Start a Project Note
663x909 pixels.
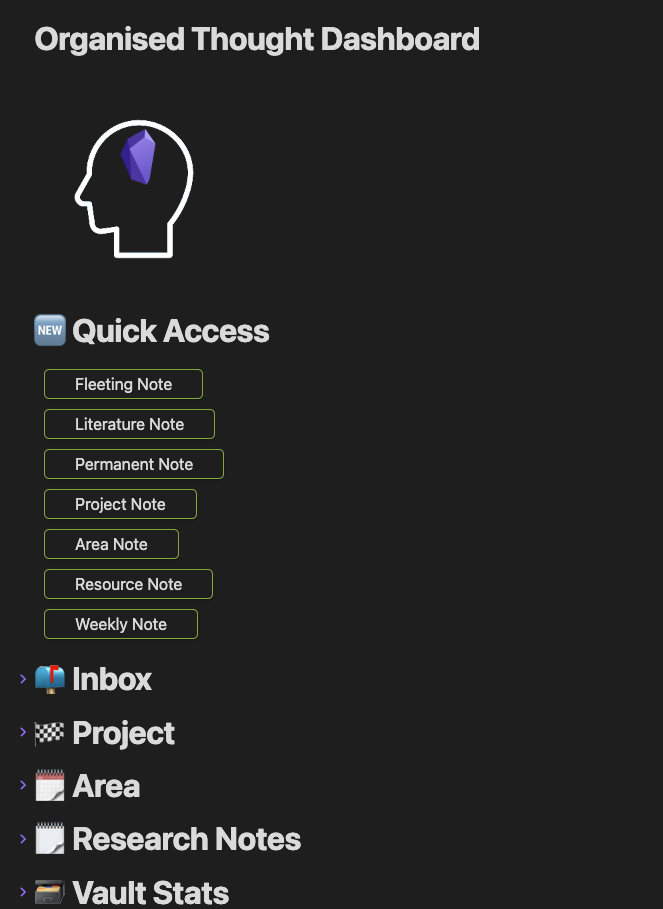pyautogui.click(x=120, y=504)
